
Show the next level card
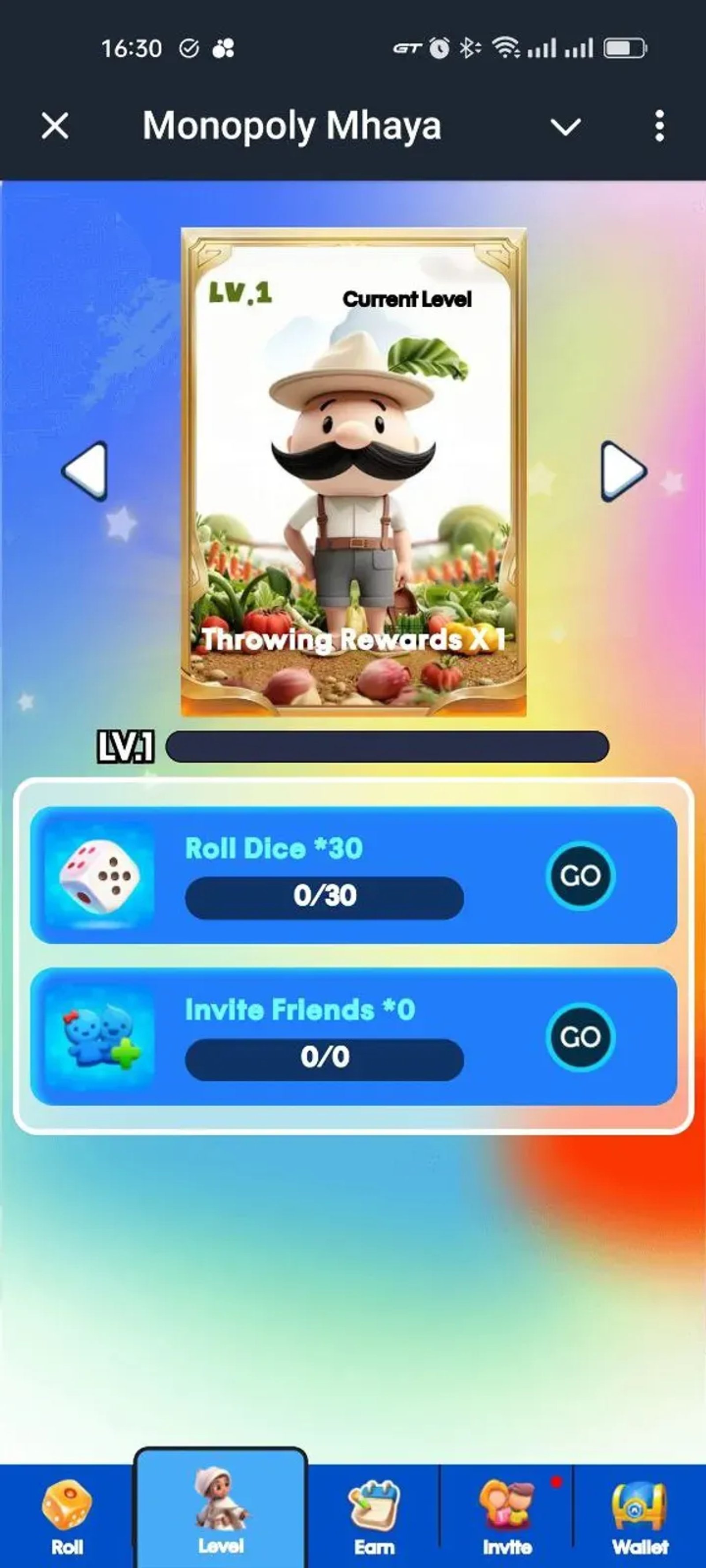pyautogui.click(x=623, y=471)
